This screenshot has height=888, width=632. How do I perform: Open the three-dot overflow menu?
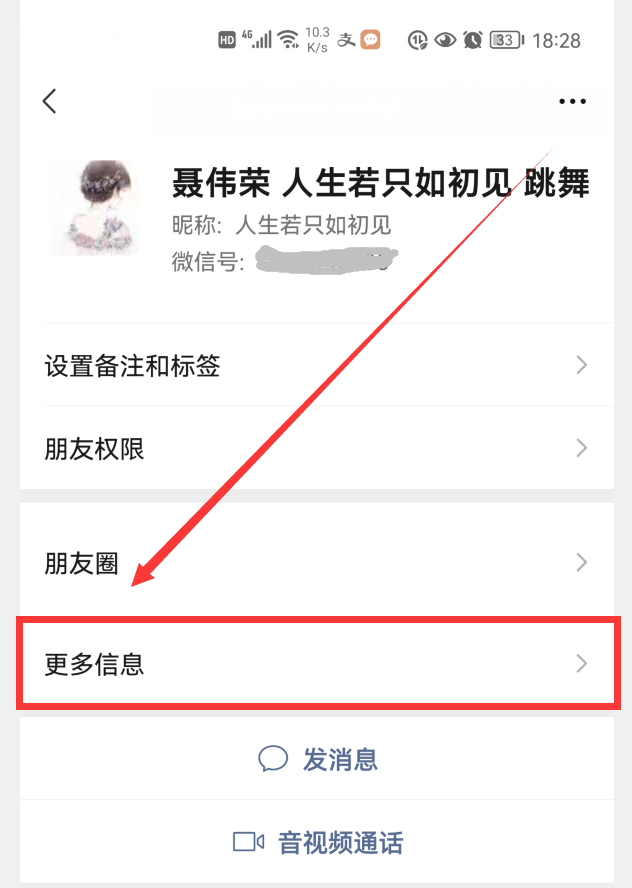(x=572, y=101)
